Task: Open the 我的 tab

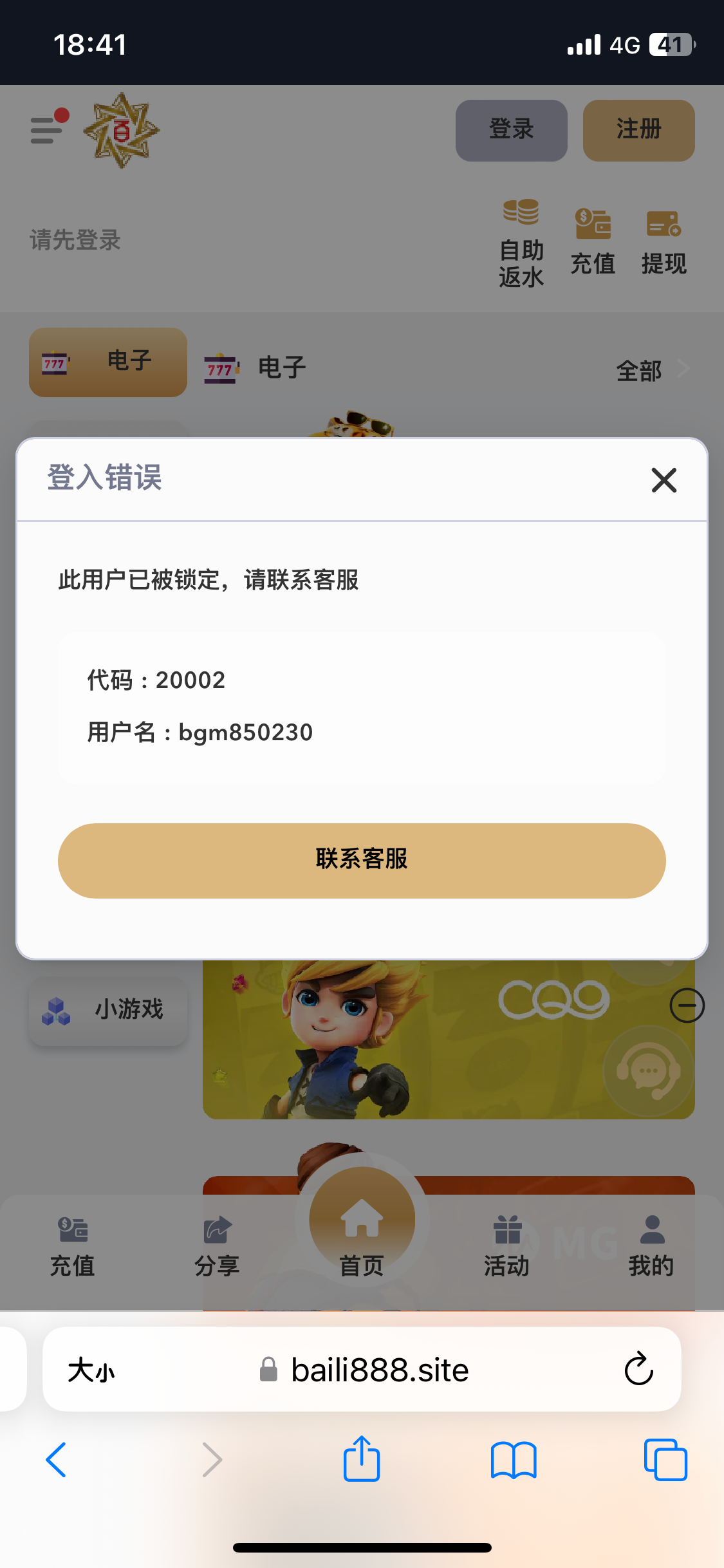Action: 651,1246
